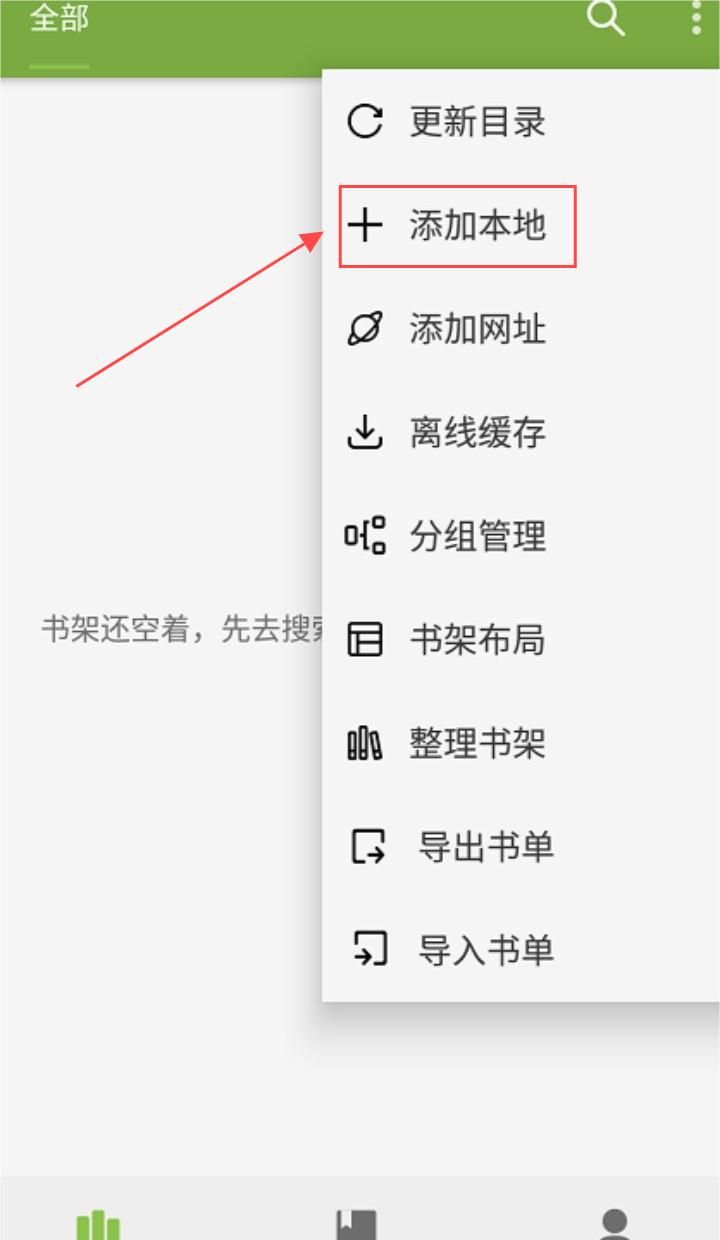Image resolution: width=720 pixels, height=1240 pixels.
Task: Choose 添加本地 to add local books
Action: pos(476,226)
